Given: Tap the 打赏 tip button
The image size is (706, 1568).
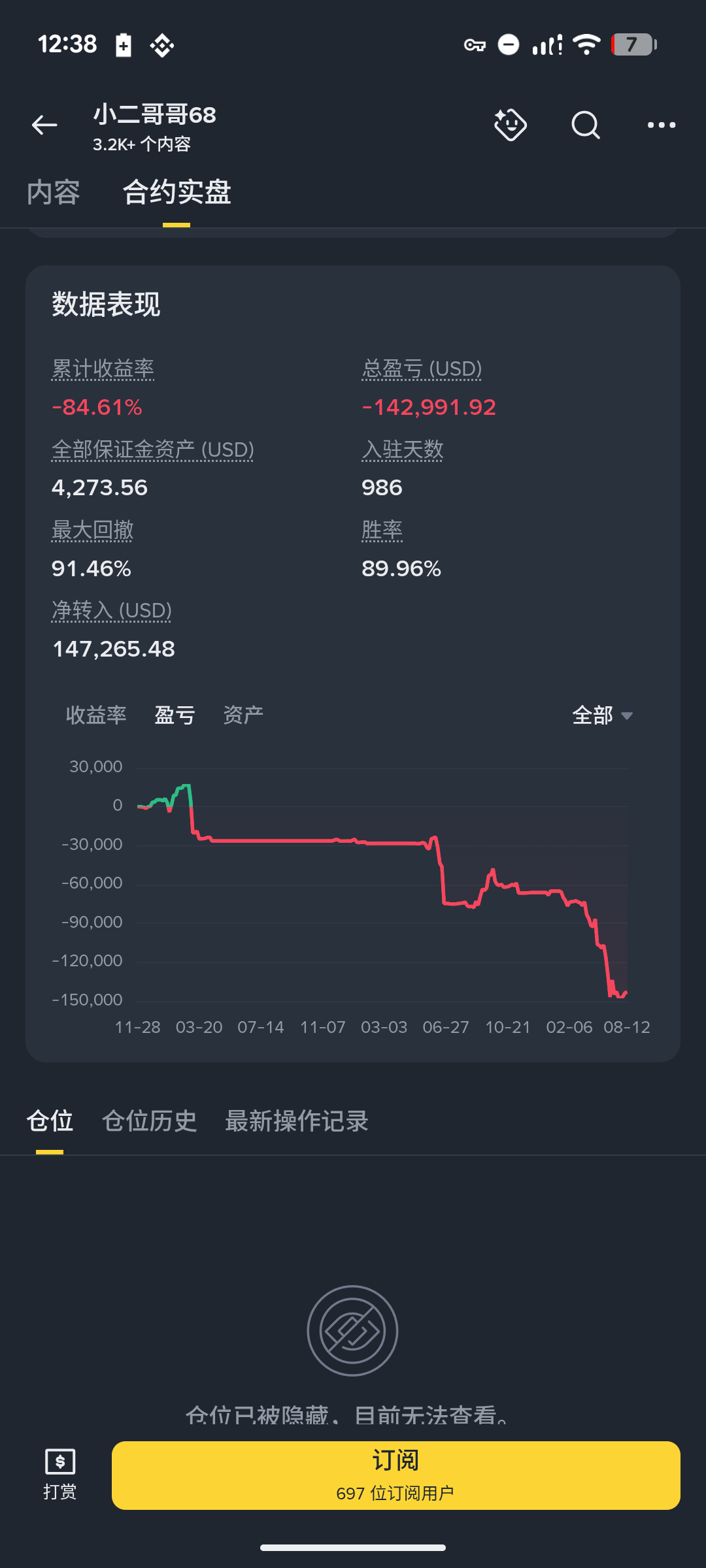Looking at the screenshot, I should (60, 1475).
